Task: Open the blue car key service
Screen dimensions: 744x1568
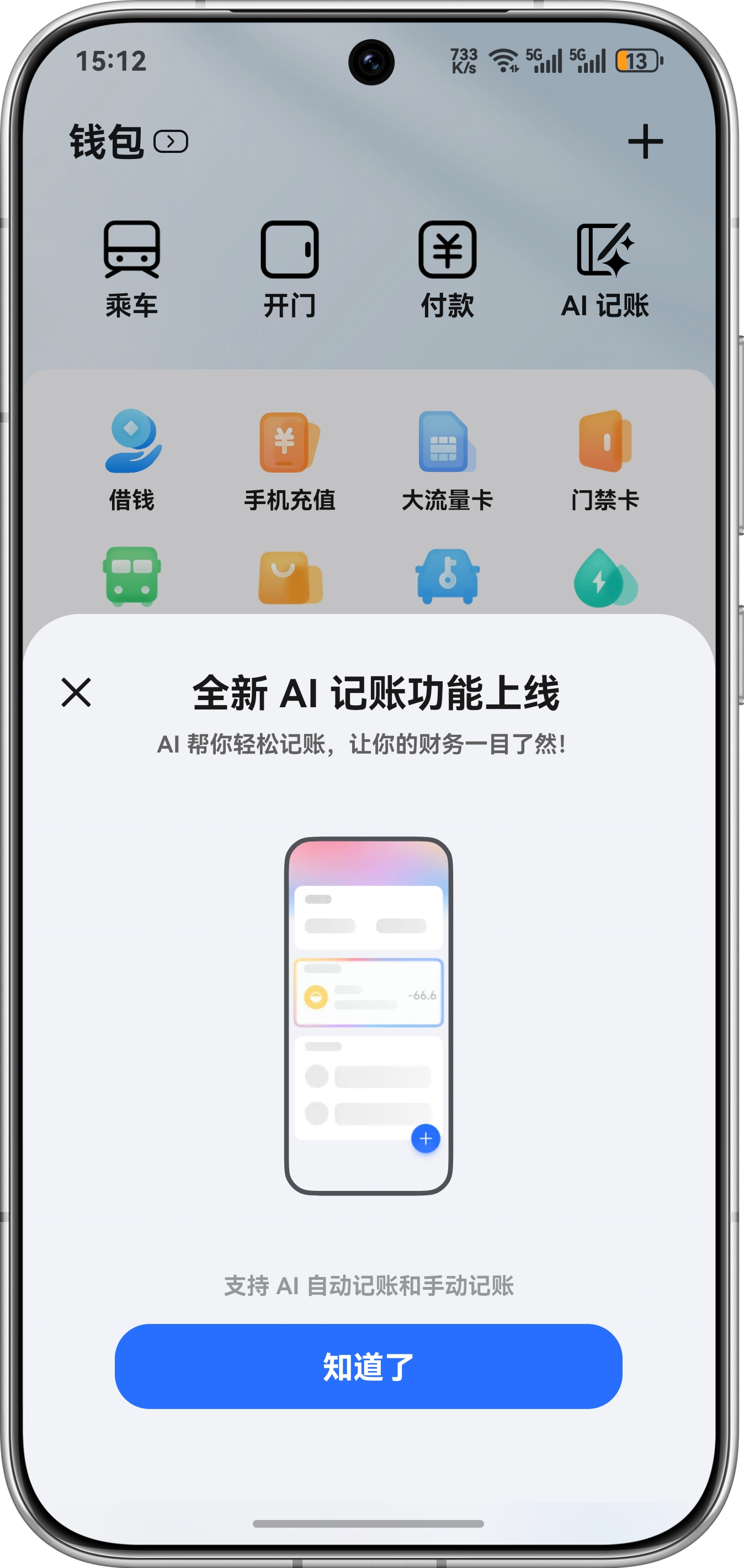Action: [447, 576]
